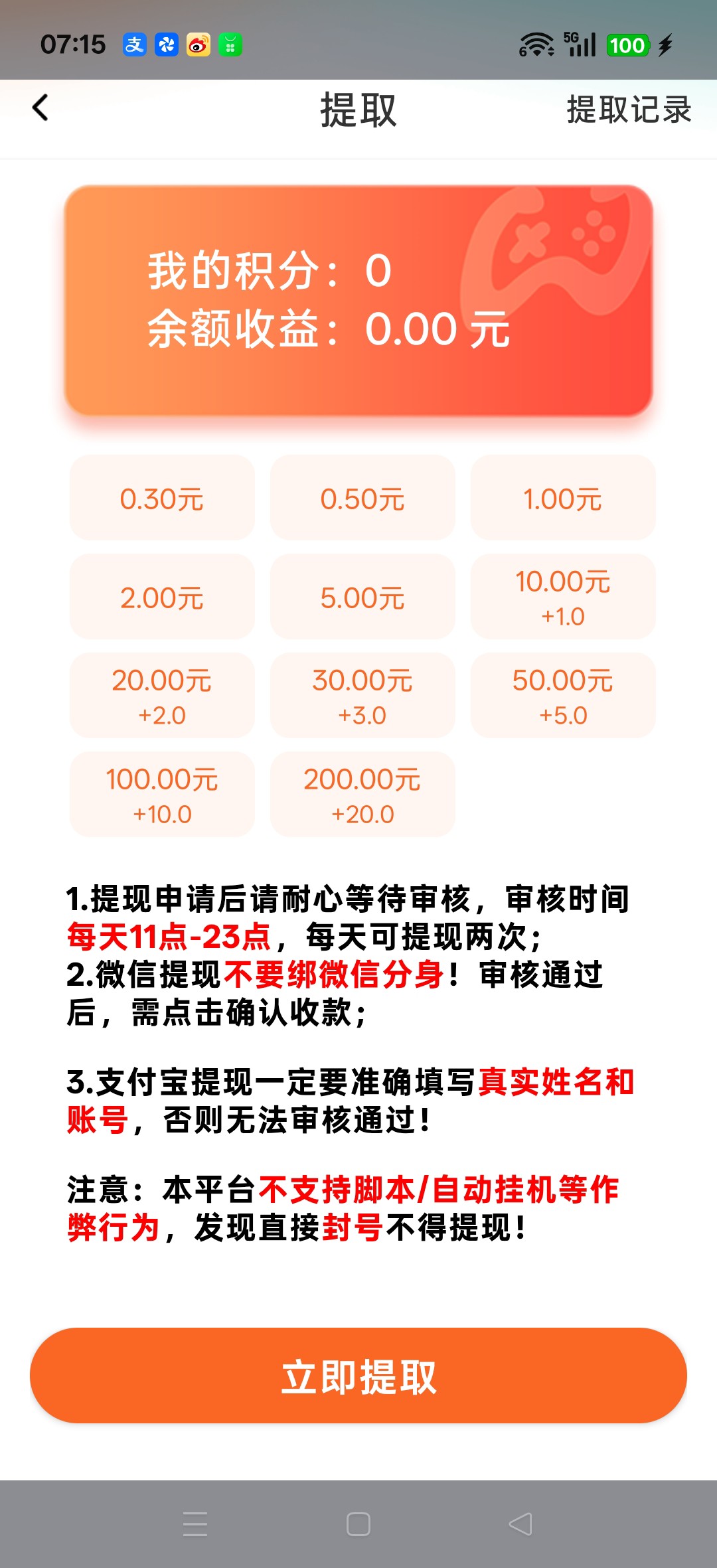The width and height of the screenshot is (717, 1568).
Task: Select 2.00元 as withdrawal amount
Action: [162, 597]
